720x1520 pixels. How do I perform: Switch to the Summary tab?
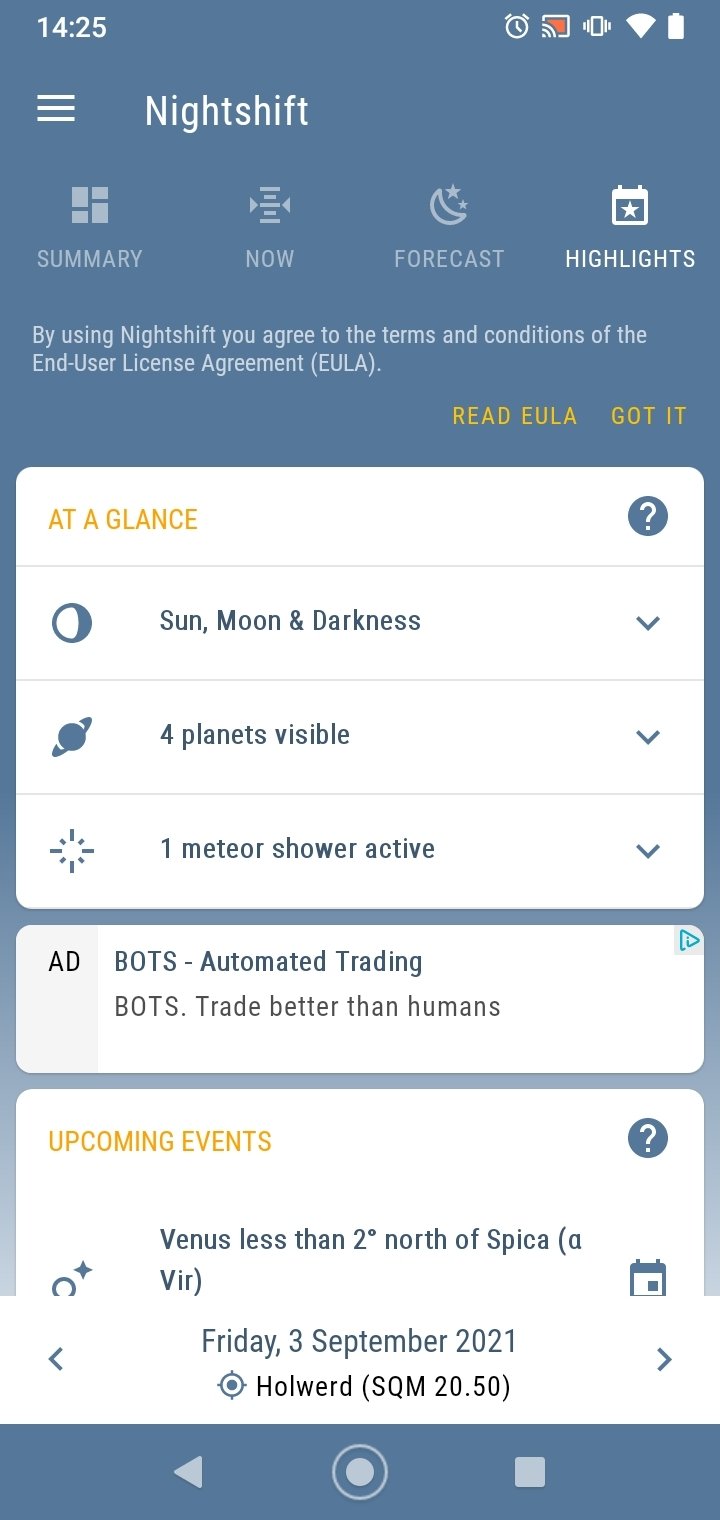pos(90,228)
